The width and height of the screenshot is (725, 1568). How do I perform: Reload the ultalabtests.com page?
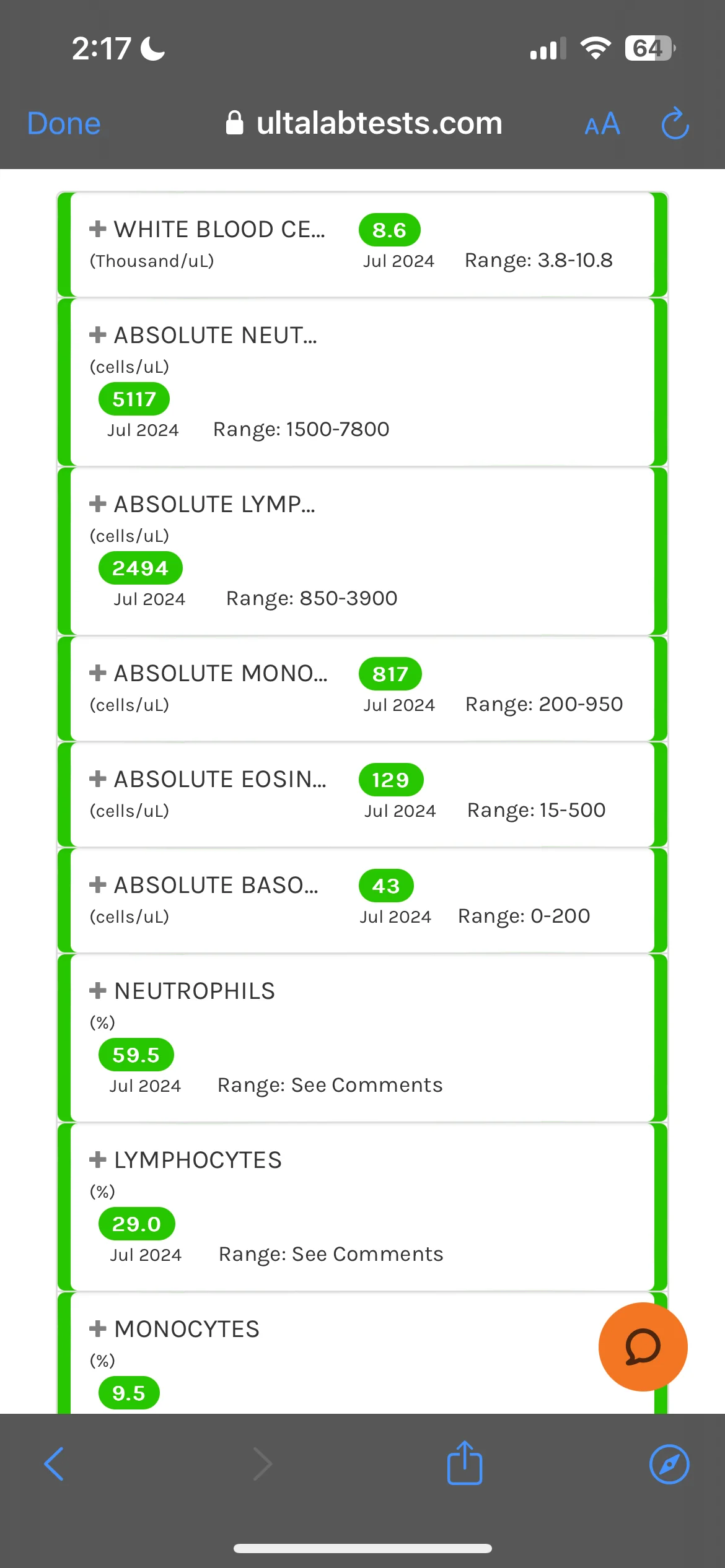click(675, 123)
